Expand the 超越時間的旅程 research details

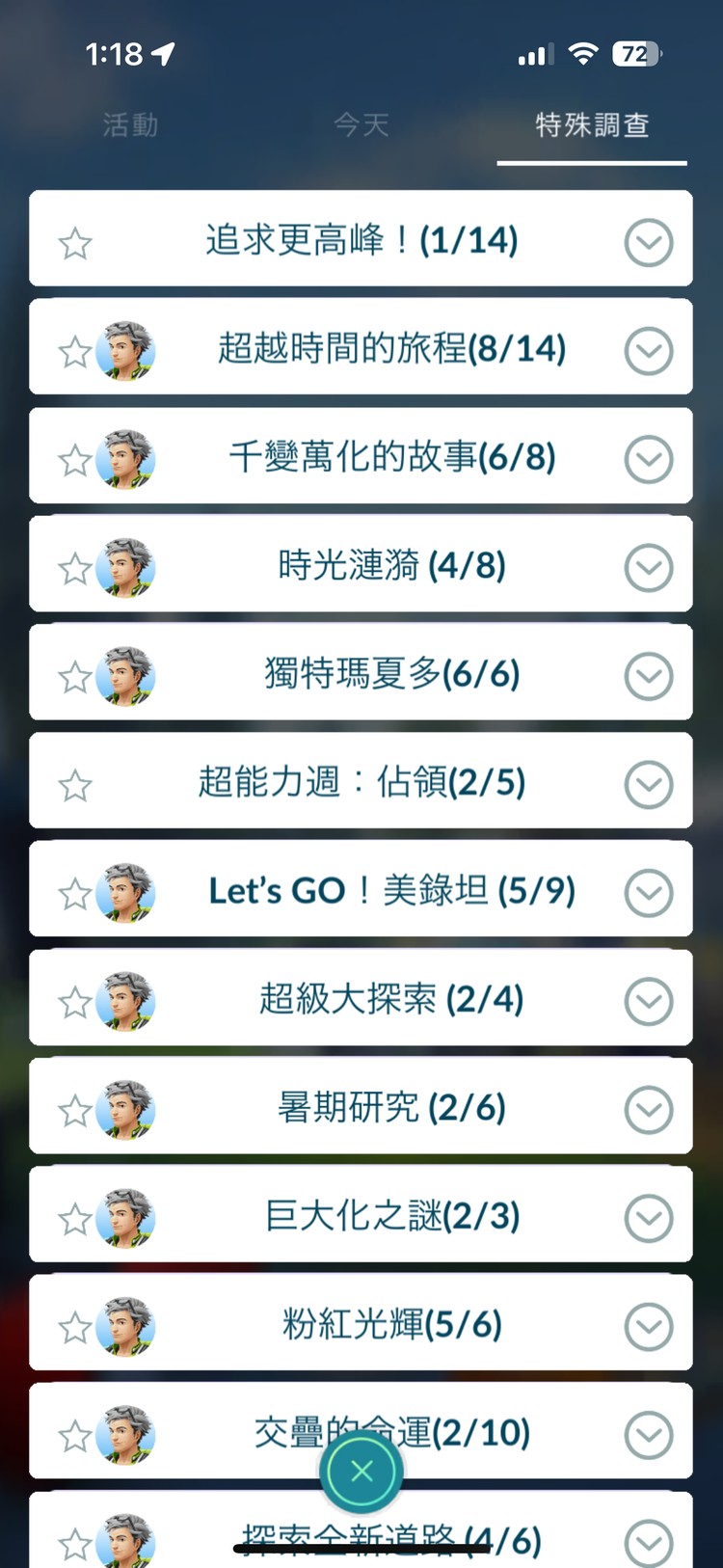click(649, 351)
